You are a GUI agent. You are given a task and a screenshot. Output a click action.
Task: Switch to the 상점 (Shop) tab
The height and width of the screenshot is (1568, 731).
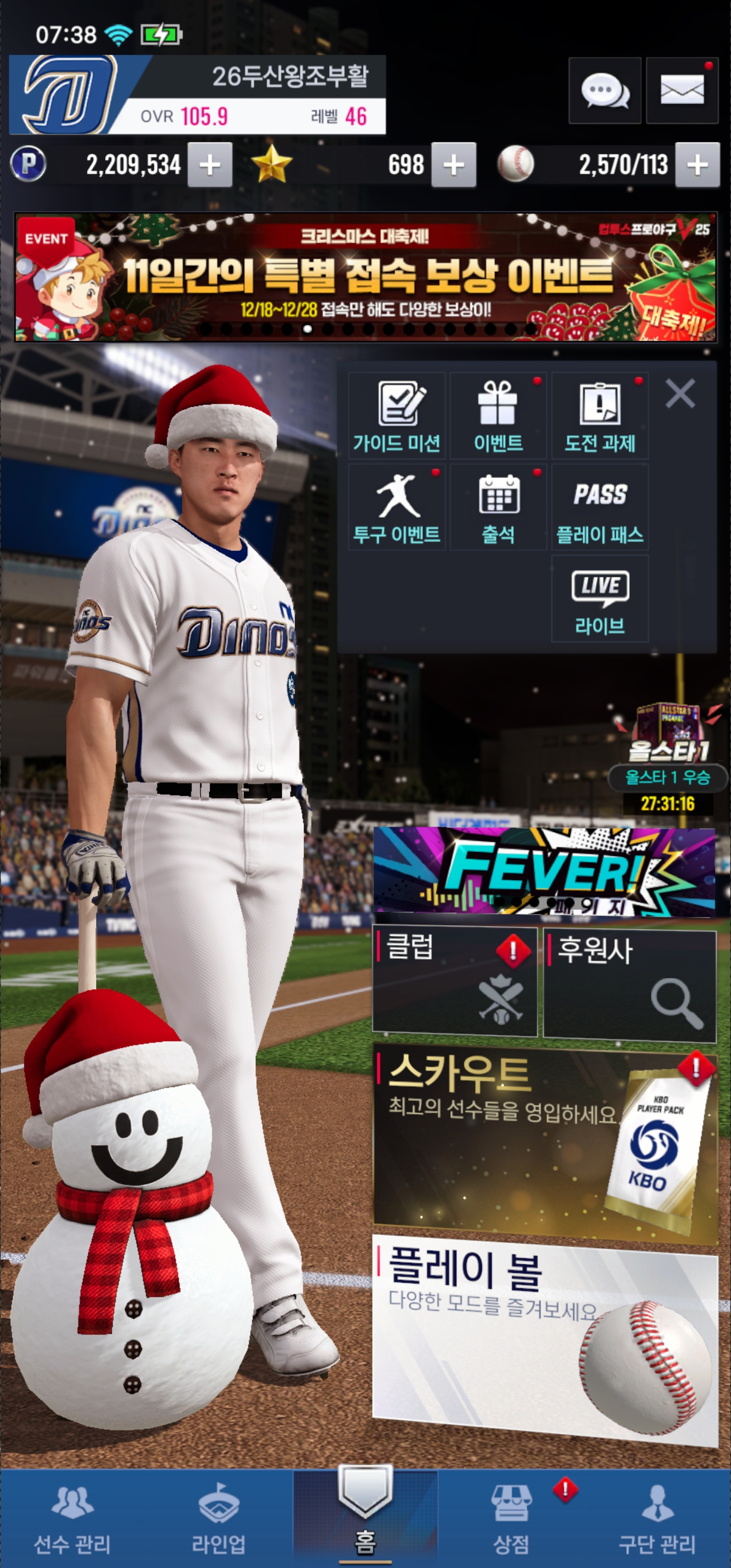[x=511, y=1519]
